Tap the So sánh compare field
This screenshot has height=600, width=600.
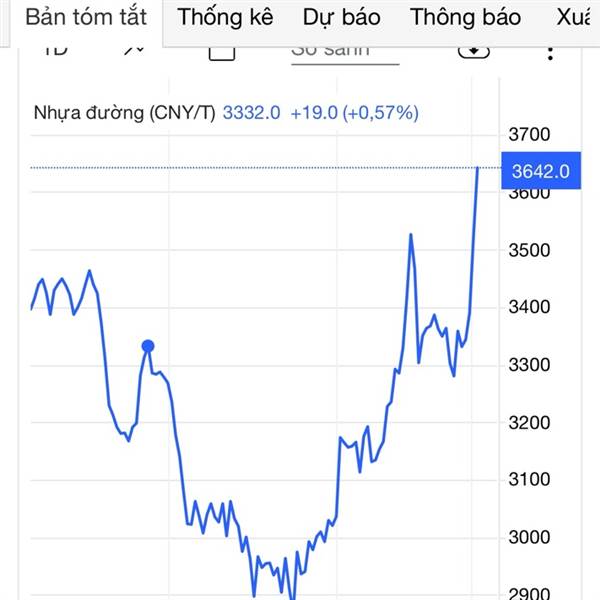pyautogui.click(x=344, y=50)
